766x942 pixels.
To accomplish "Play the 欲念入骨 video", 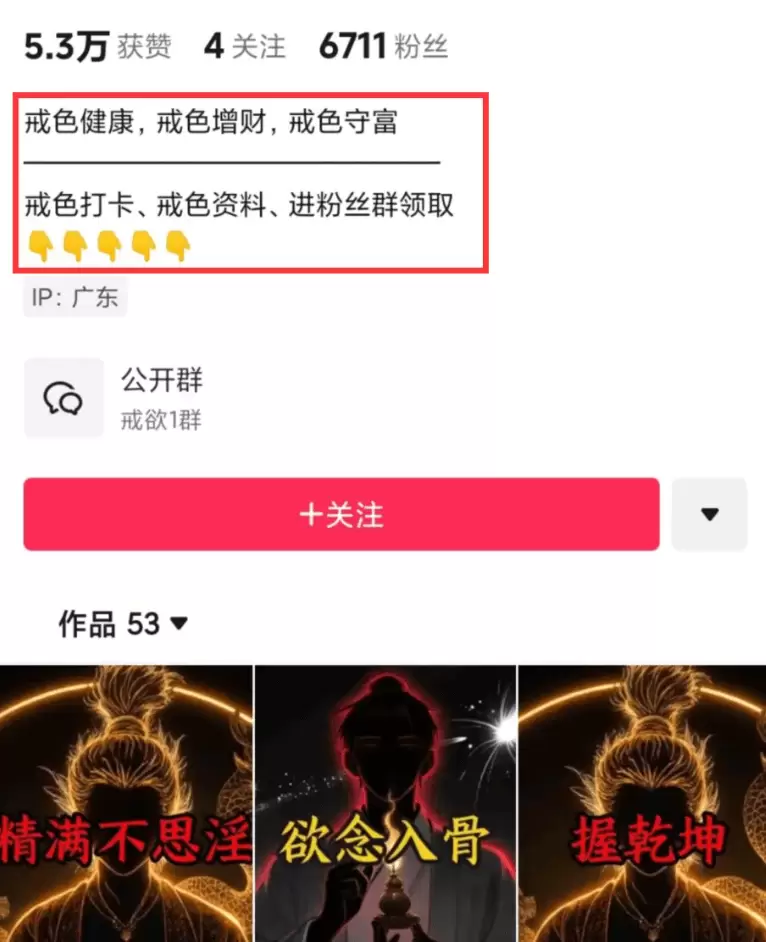I will click(385, 805).
